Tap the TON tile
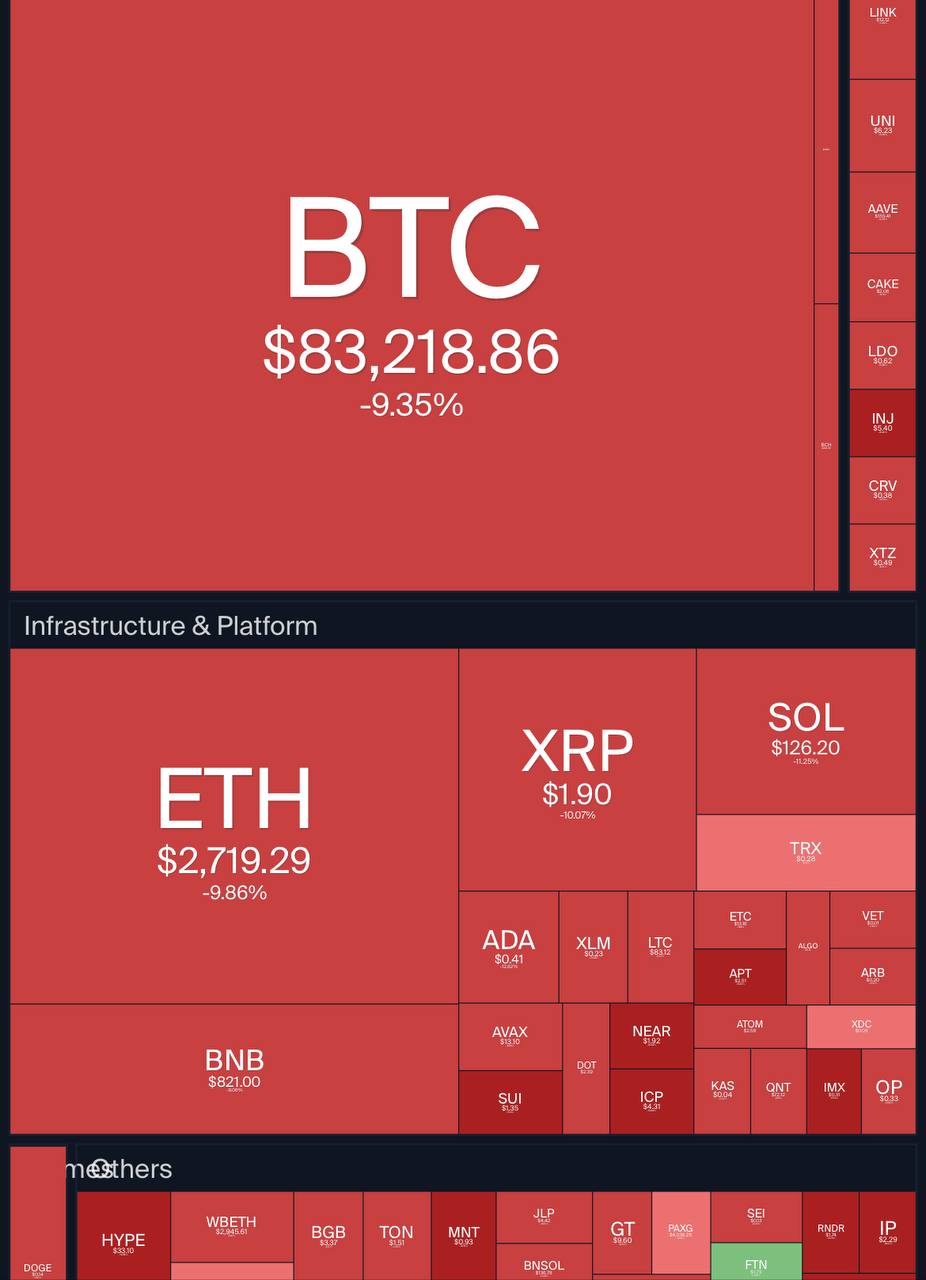Screen dimensions: 926x1280 [x=396, y=1235]
